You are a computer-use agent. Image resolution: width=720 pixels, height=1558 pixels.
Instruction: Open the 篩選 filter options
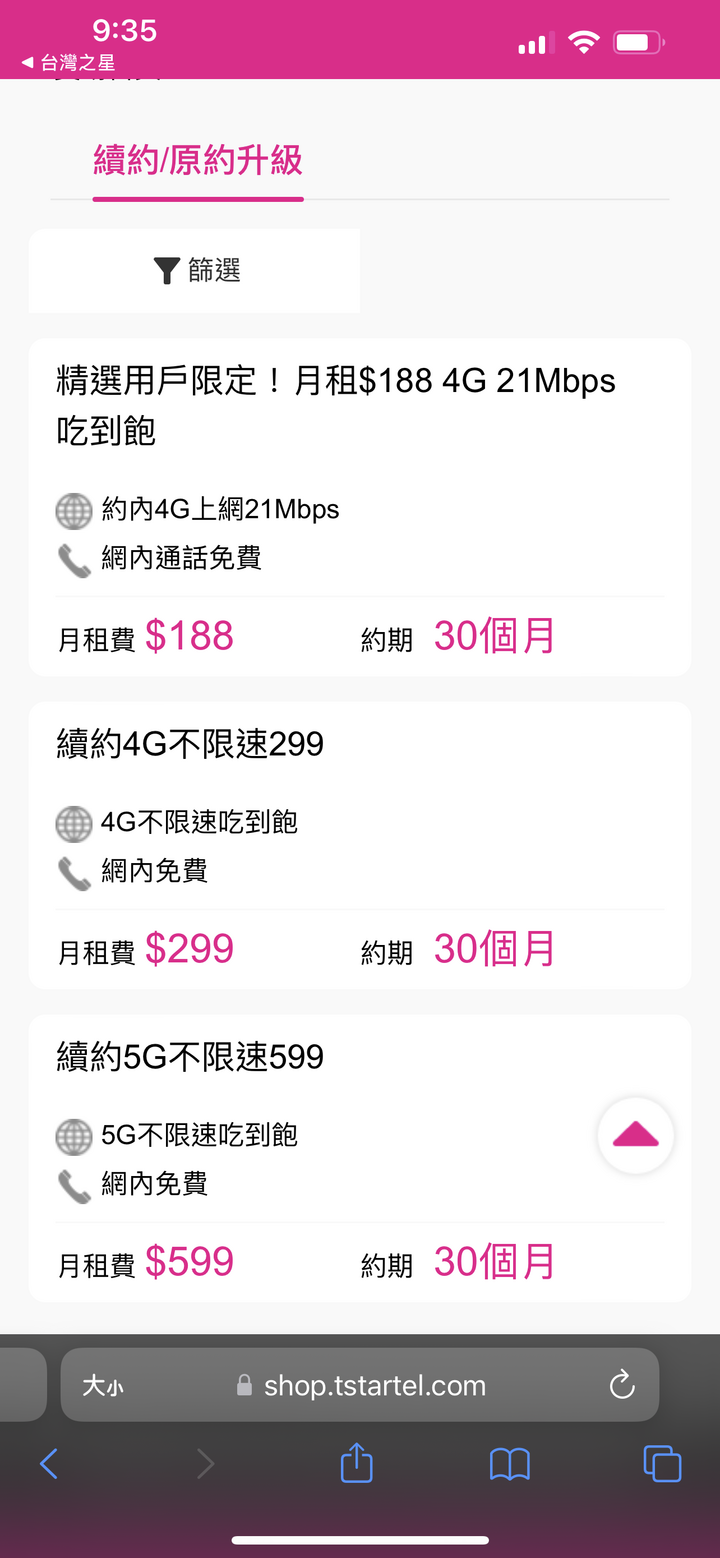195,271
